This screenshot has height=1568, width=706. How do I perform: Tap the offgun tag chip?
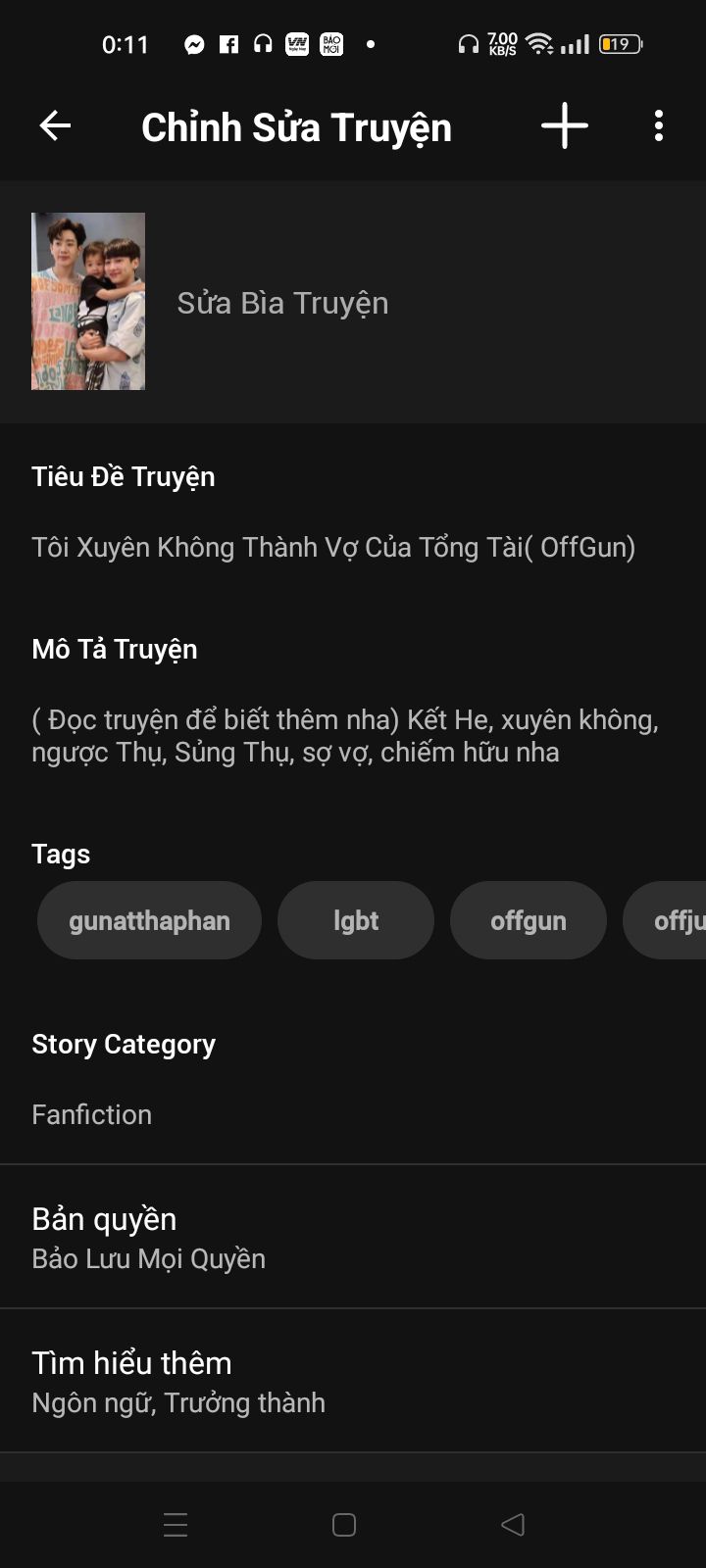[529, 920]
